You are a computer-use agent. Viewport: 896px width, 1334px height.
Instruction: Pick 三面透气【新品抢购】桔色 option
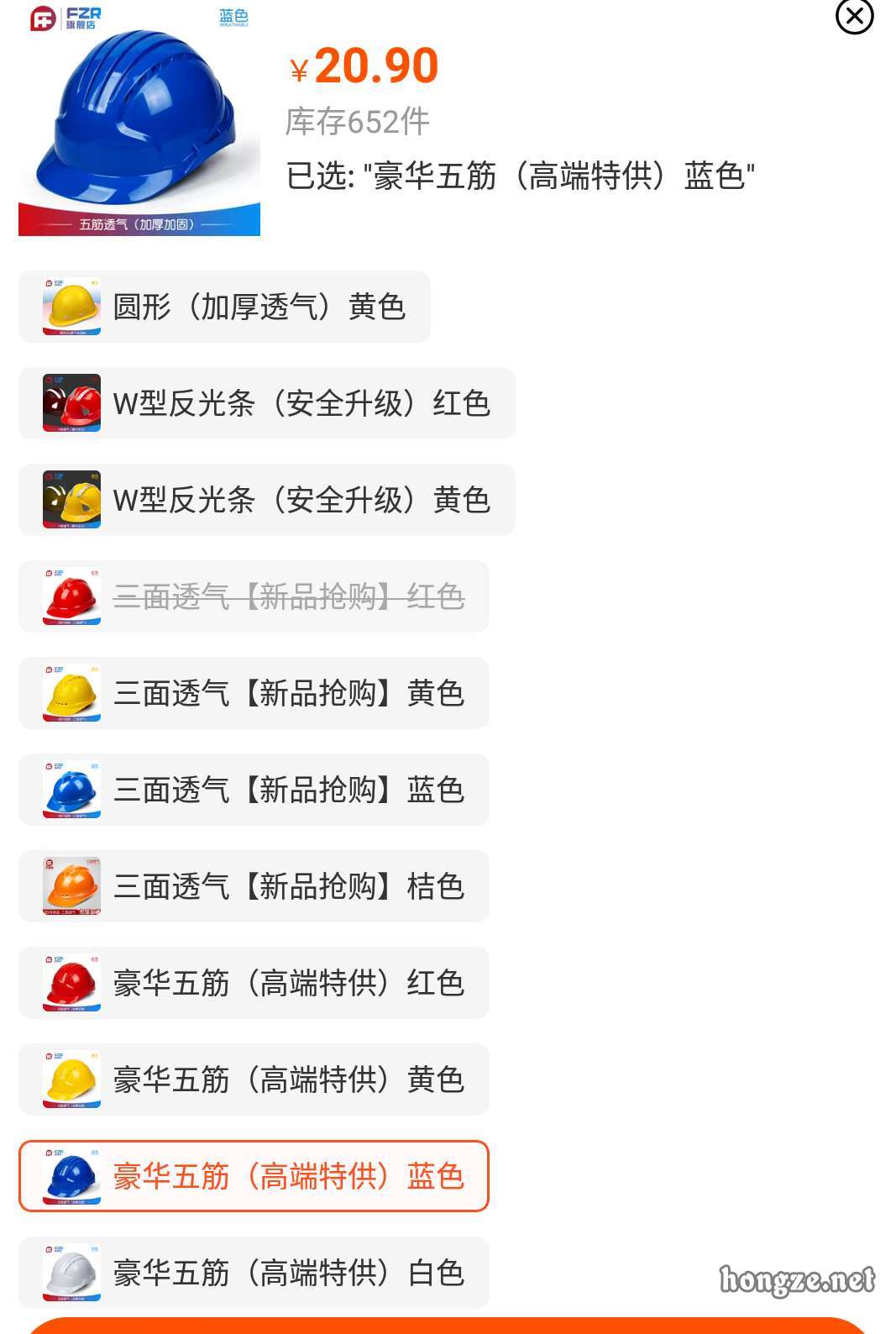point(254,886)
